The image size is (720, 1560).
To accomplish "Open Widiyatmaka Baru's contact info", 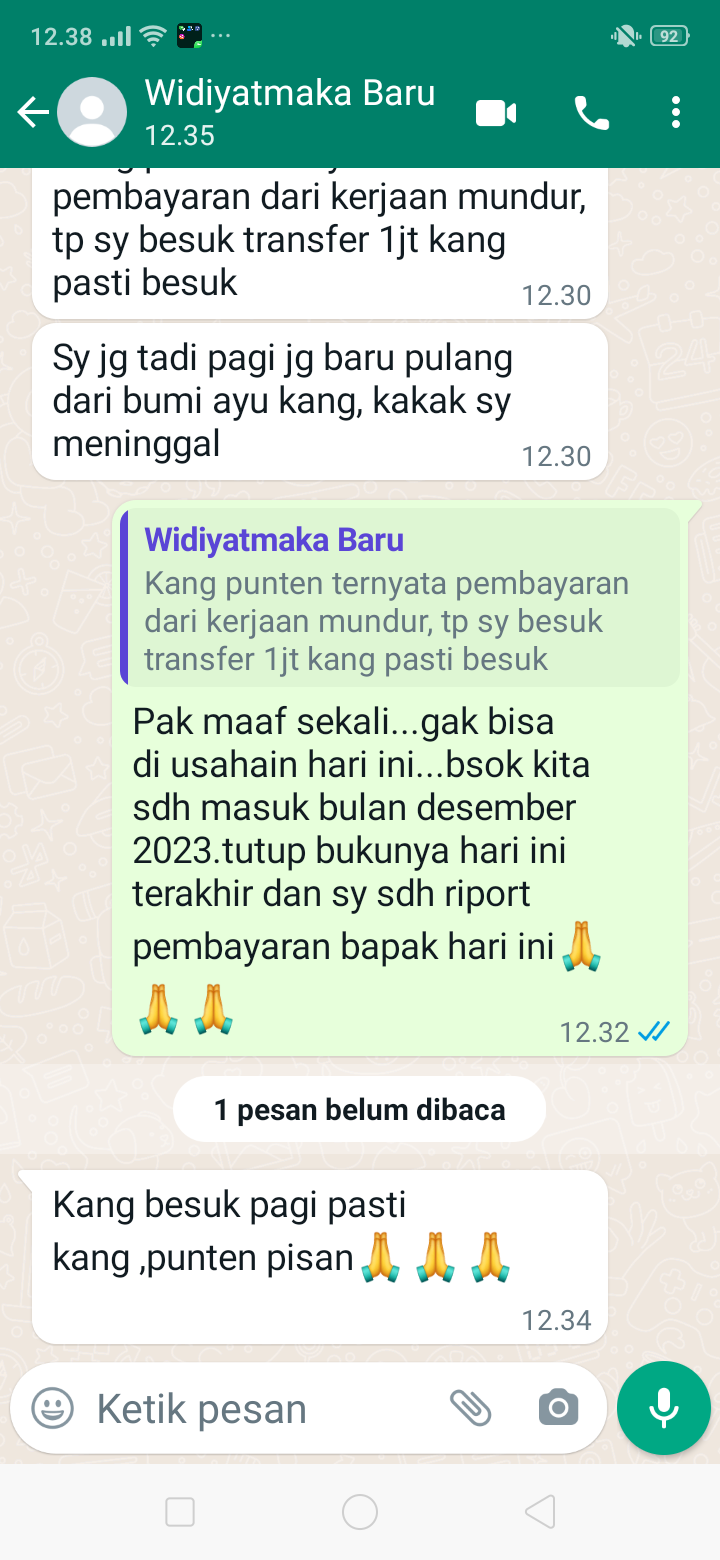I will (290, 112).
